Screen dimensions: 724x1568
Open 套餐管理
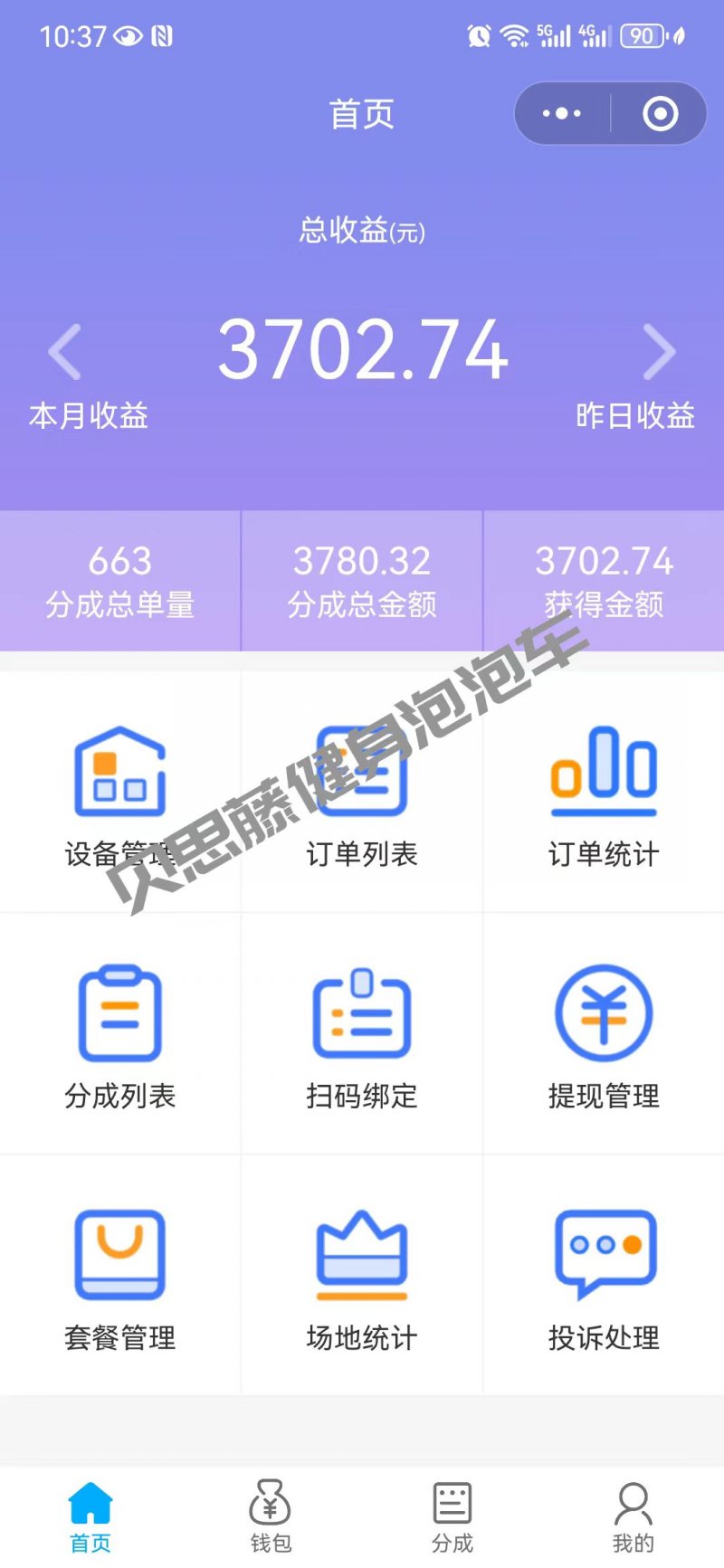pyautogui.click(x=119, y=1276)
